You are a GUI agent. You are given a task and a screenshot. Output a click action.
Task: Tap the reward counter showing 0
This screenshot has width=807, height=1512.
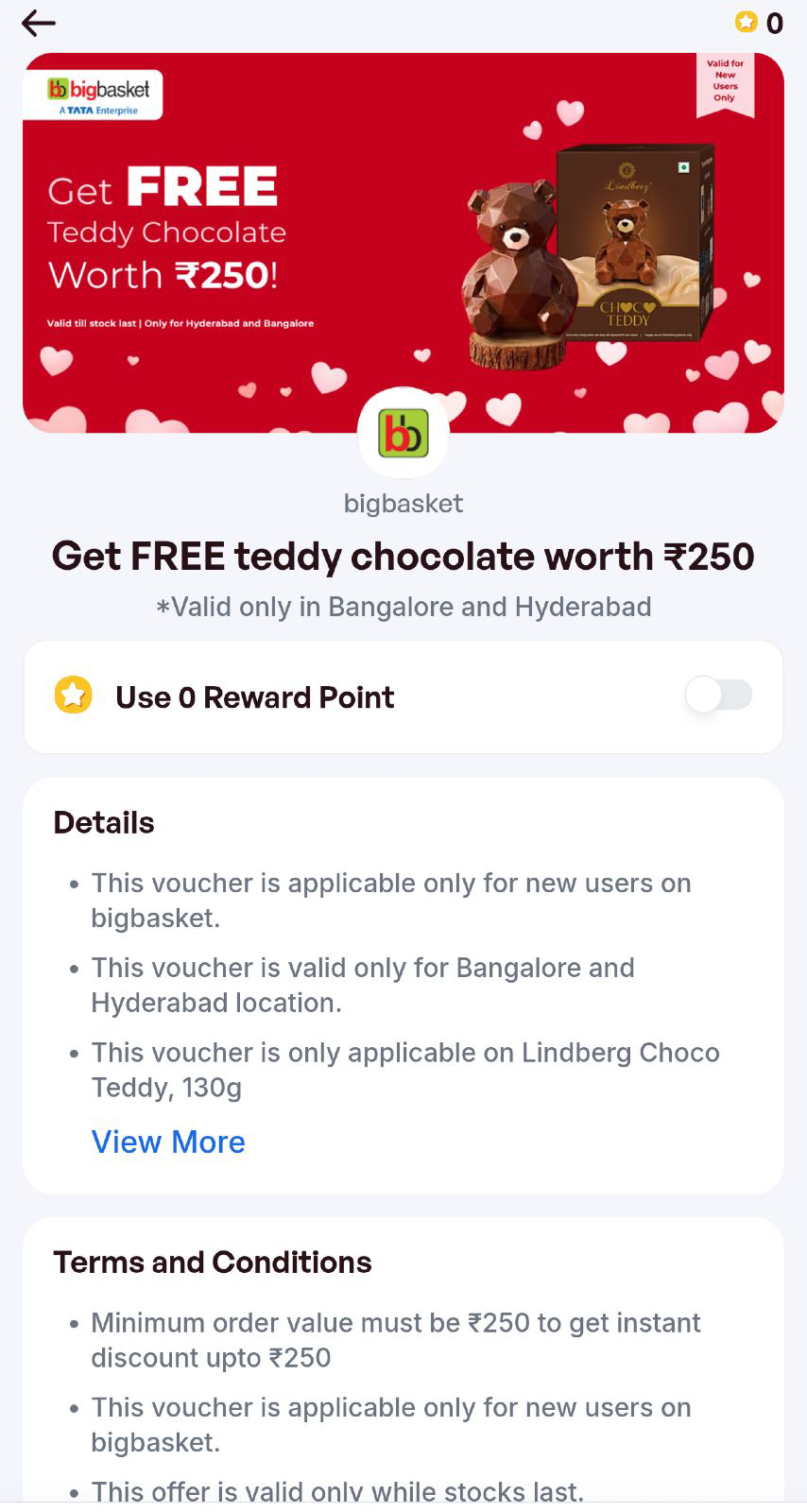pos(776,21)
